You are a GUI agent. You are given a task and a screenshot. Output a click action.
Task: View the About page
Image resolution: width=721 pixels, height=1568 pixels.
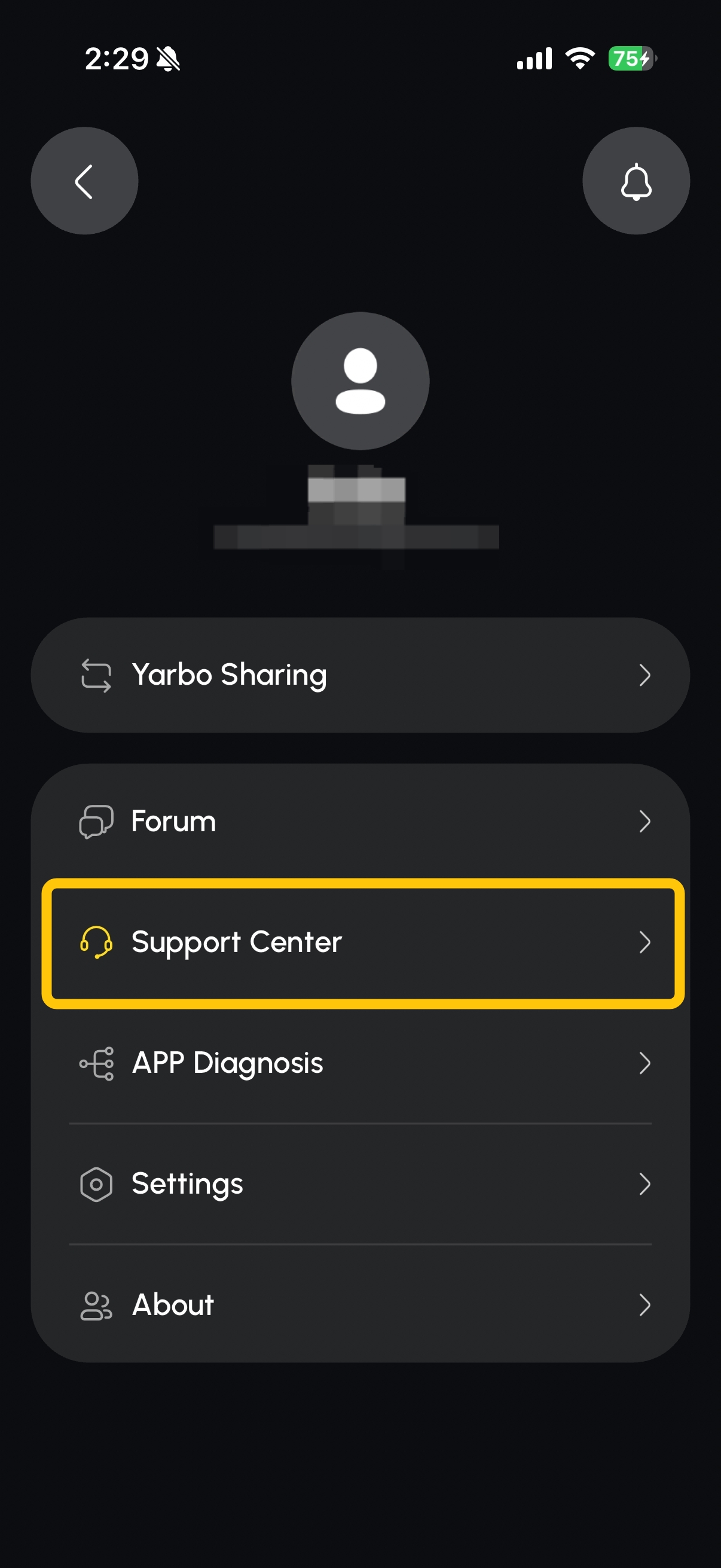click(x=360, y=1304)
